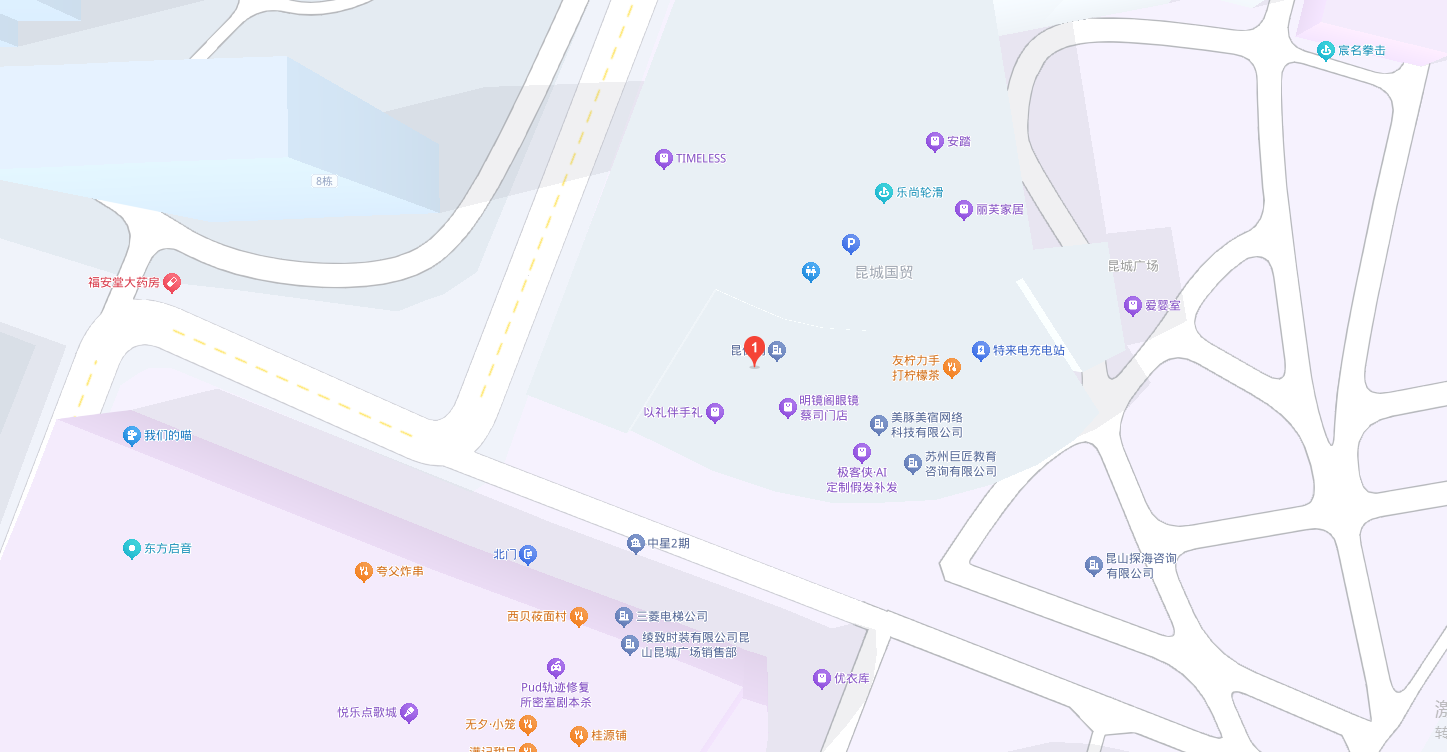Viewport: 1447px width, 752px height.
Task: Open the 昆山探海咨询有限公司 marker
Action: [1094, 566]
